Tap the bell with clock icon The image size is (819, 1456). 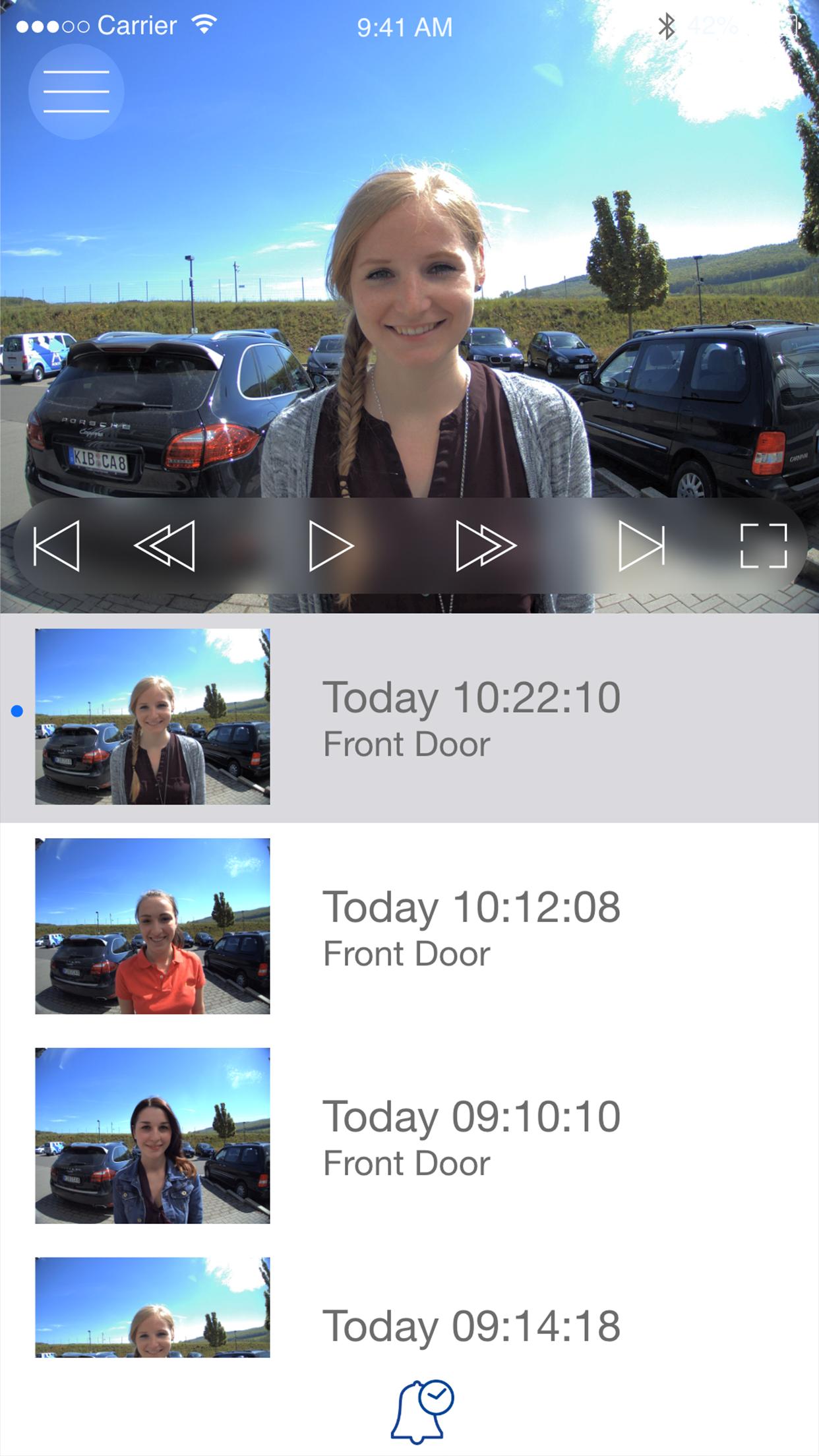pyautogui.click(x=422, y=1411)
